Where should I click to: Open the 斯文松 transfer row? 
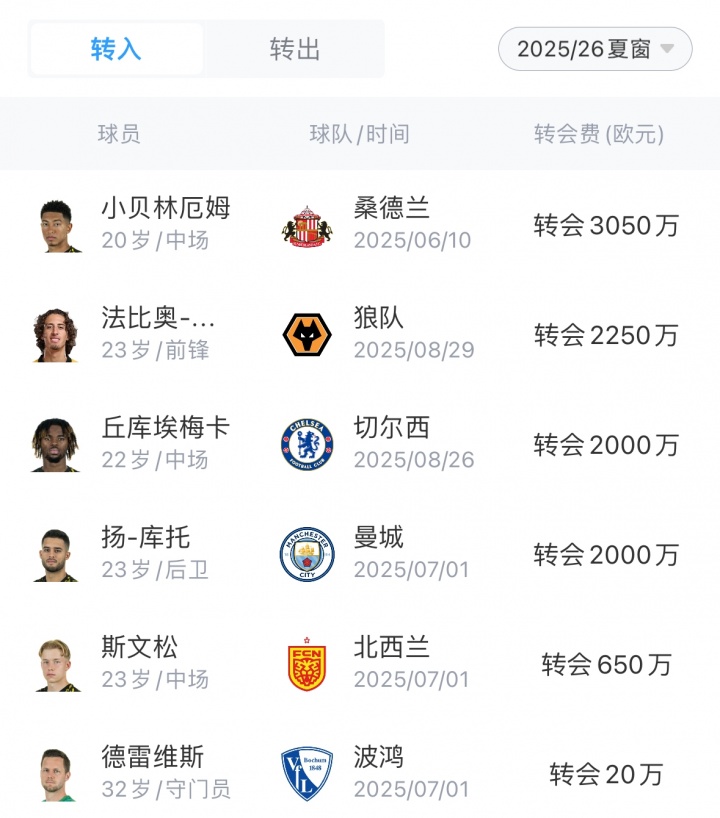point(360,665)
